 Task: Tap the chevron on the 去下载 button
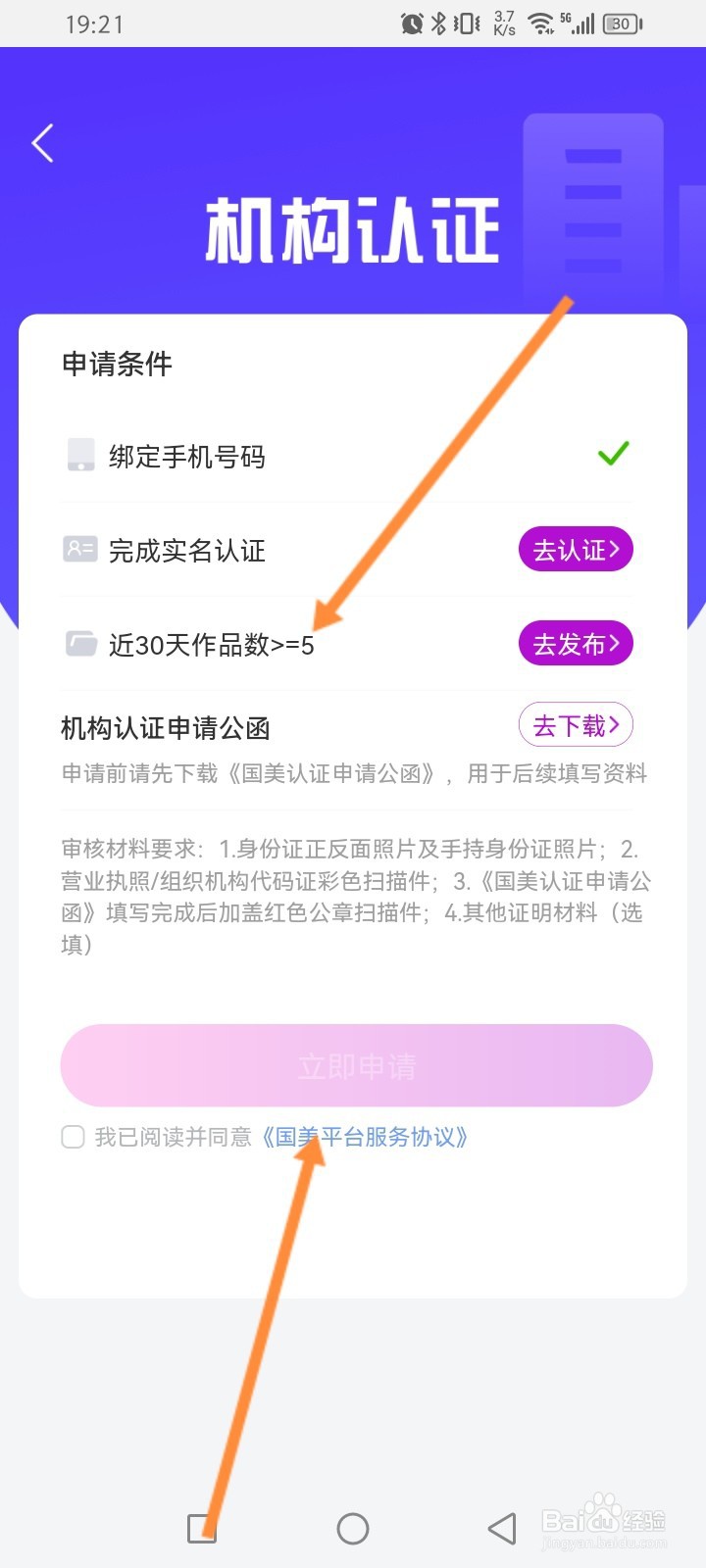[616, 725]
